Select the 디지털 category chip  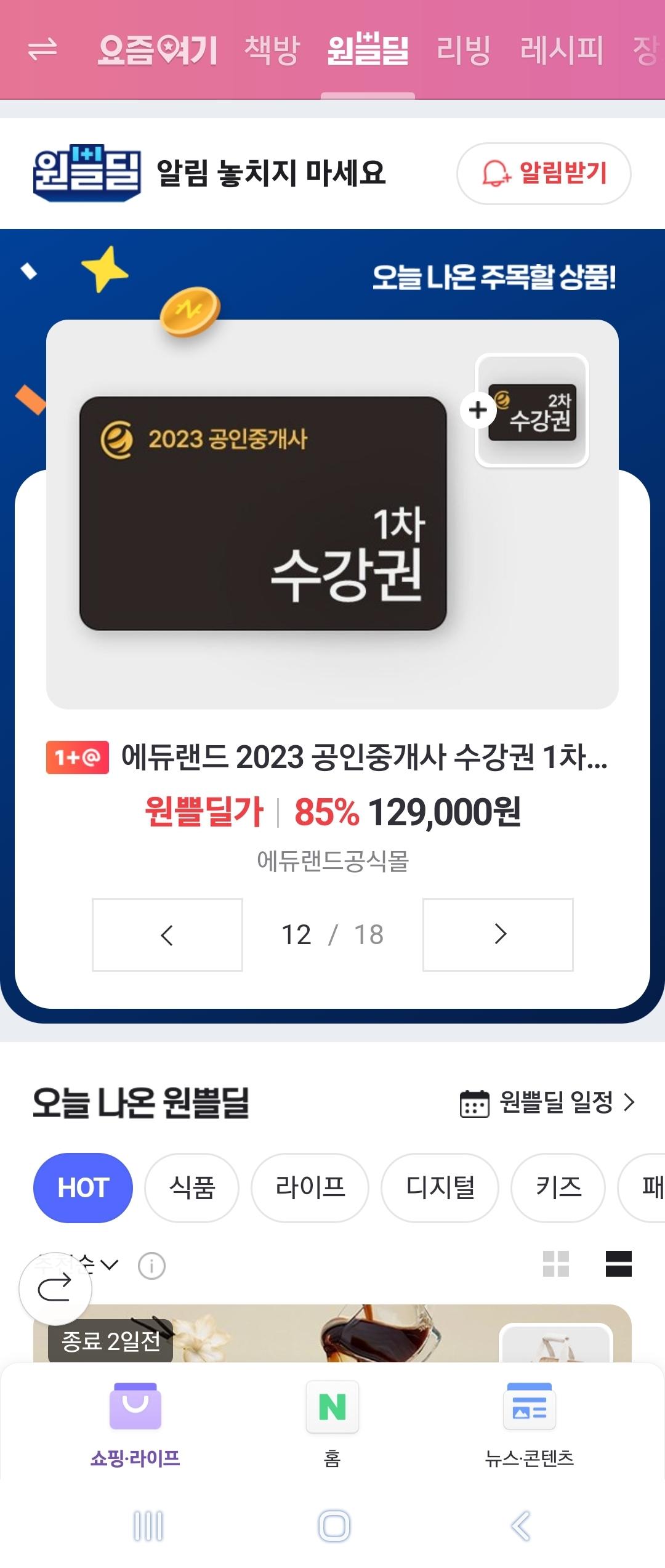click(440, 1187)
